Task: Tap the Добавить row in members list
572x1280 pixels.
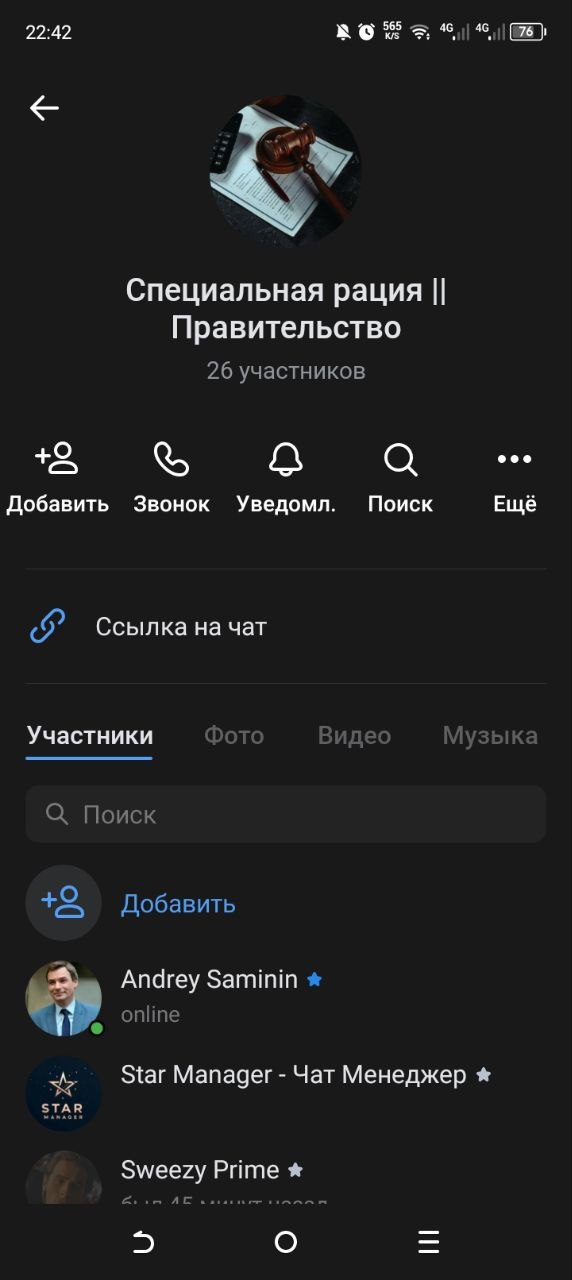Action: click(x=286, y=903)
